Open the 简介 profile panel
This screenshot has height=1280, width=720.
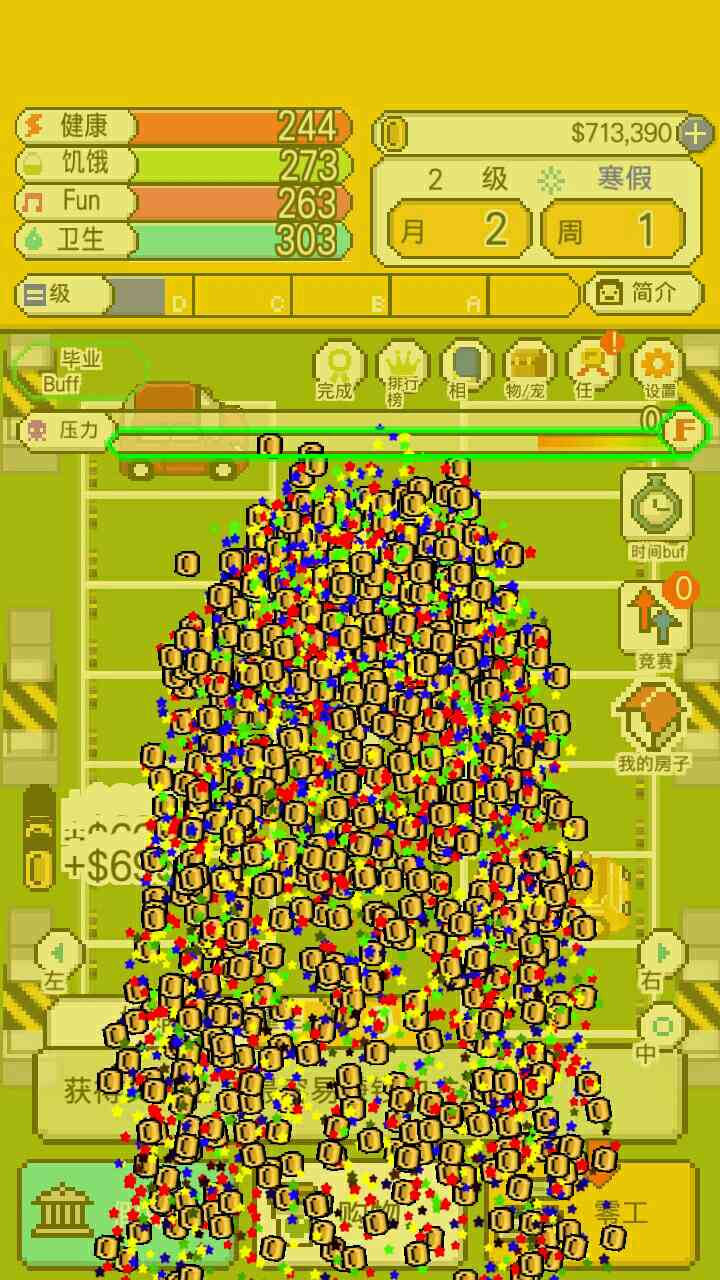point(643,293)
